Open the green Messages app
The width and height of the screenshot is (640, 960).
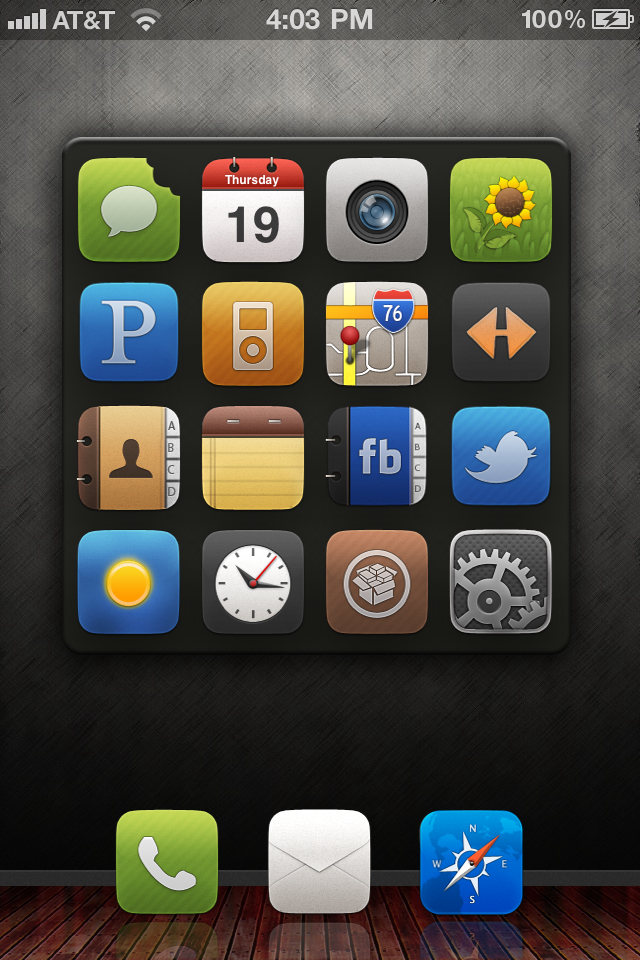coord(129,210)
